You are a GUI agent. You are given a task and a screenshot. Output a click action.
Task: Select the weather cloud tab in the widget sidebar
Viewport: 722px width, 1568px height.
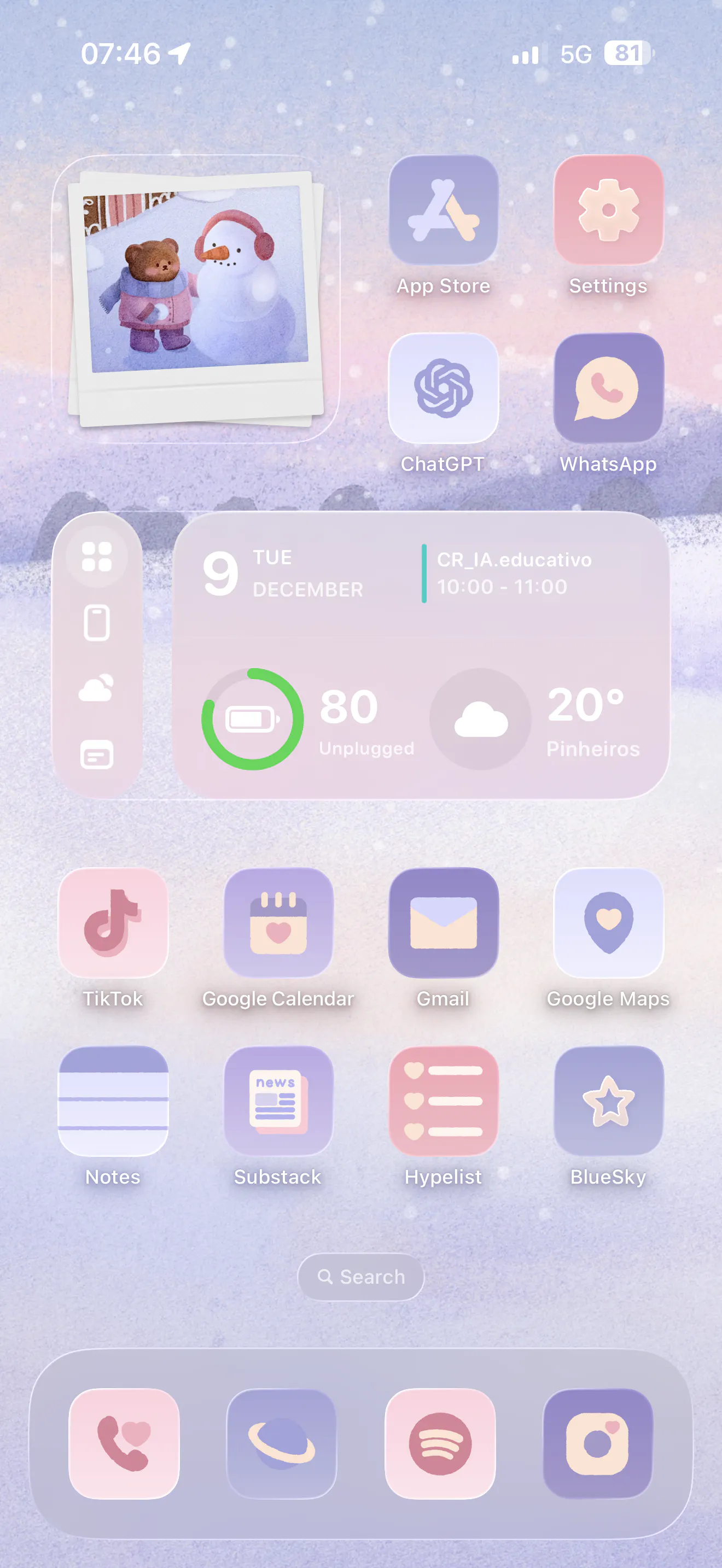pyautogui.click(x=97, y=689)
